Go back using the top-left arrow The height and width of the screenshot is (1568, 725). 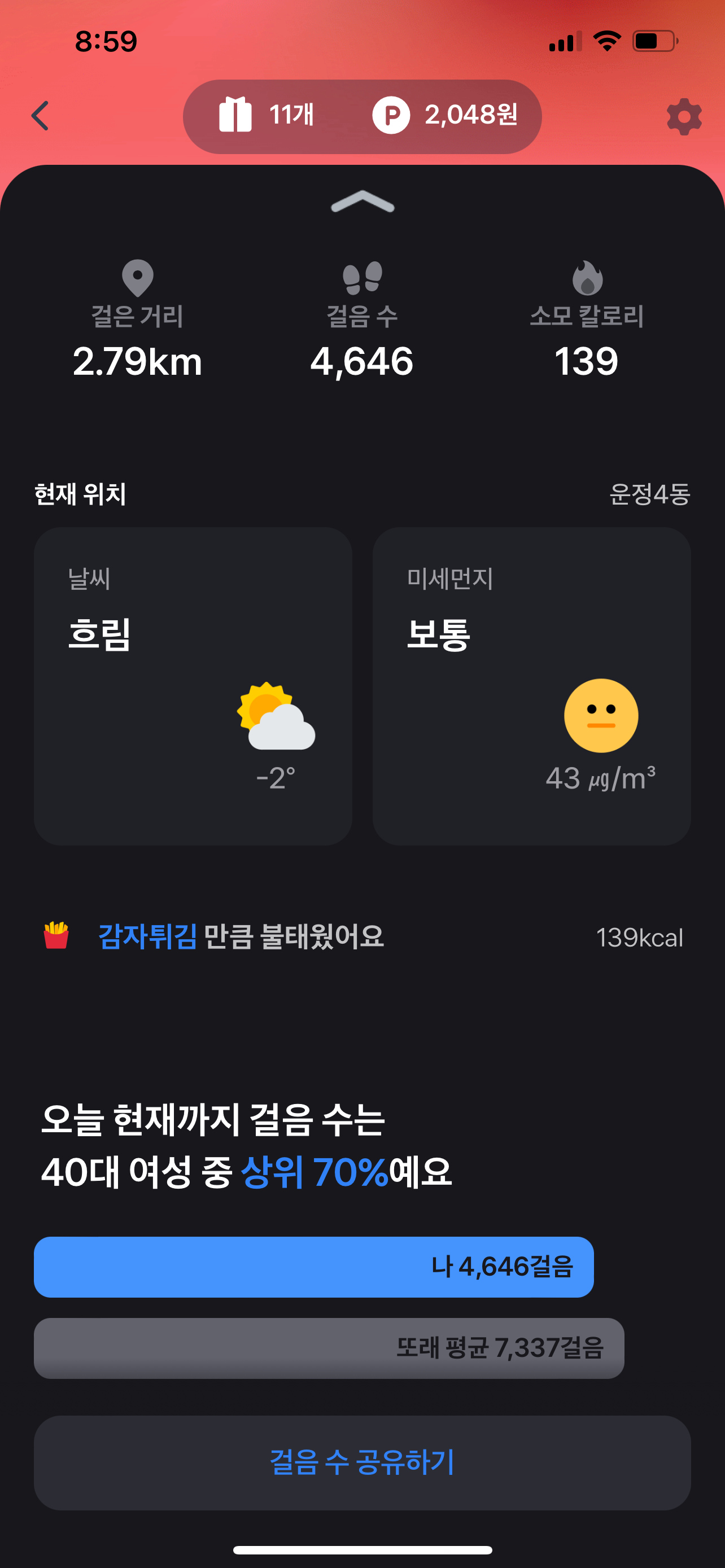click(40, 116)
